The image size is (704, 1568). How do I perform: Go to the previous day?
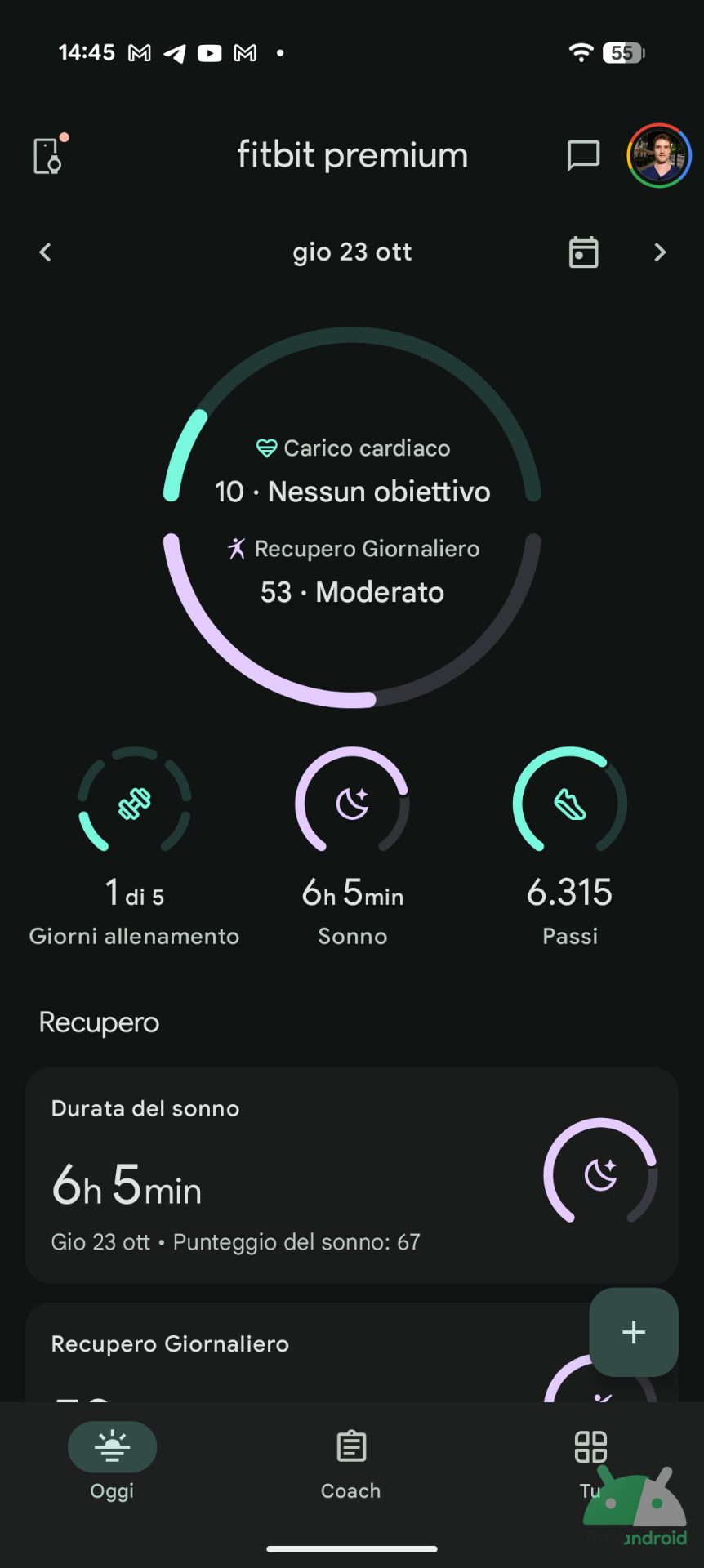tap(46, 252)
